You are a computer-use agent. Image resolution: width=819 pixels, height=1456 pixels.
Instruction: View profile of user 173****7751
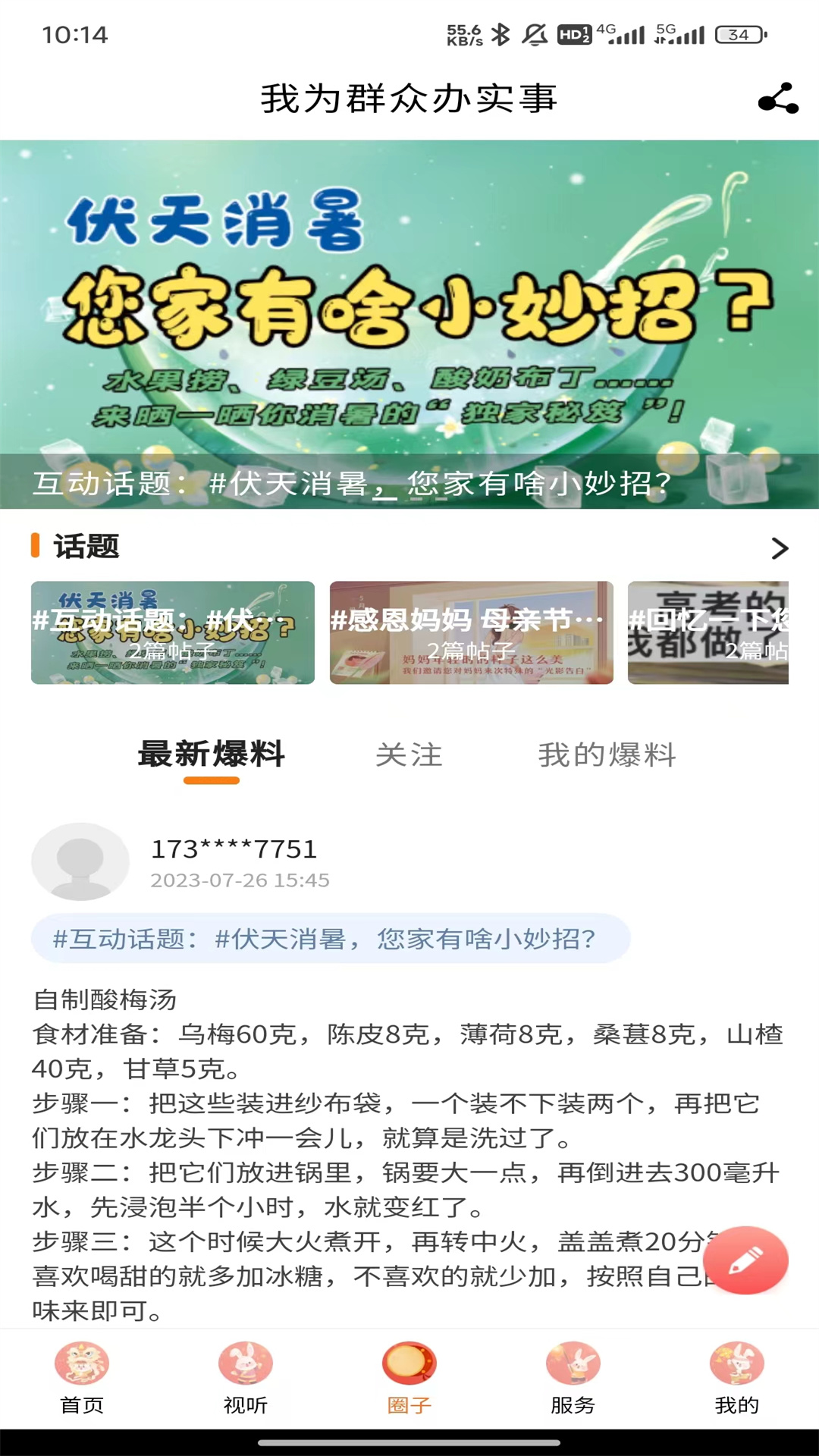[x=80, y=861]
